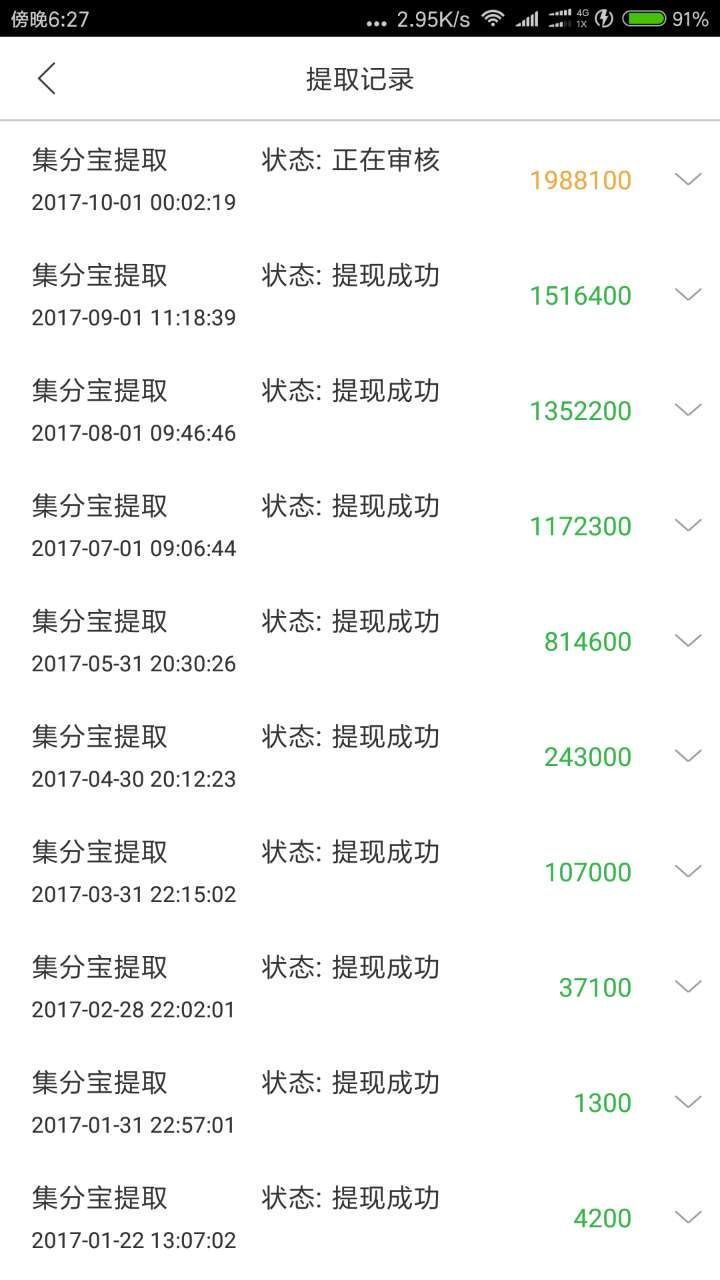Expand the 814600 record details

point(688,641)
